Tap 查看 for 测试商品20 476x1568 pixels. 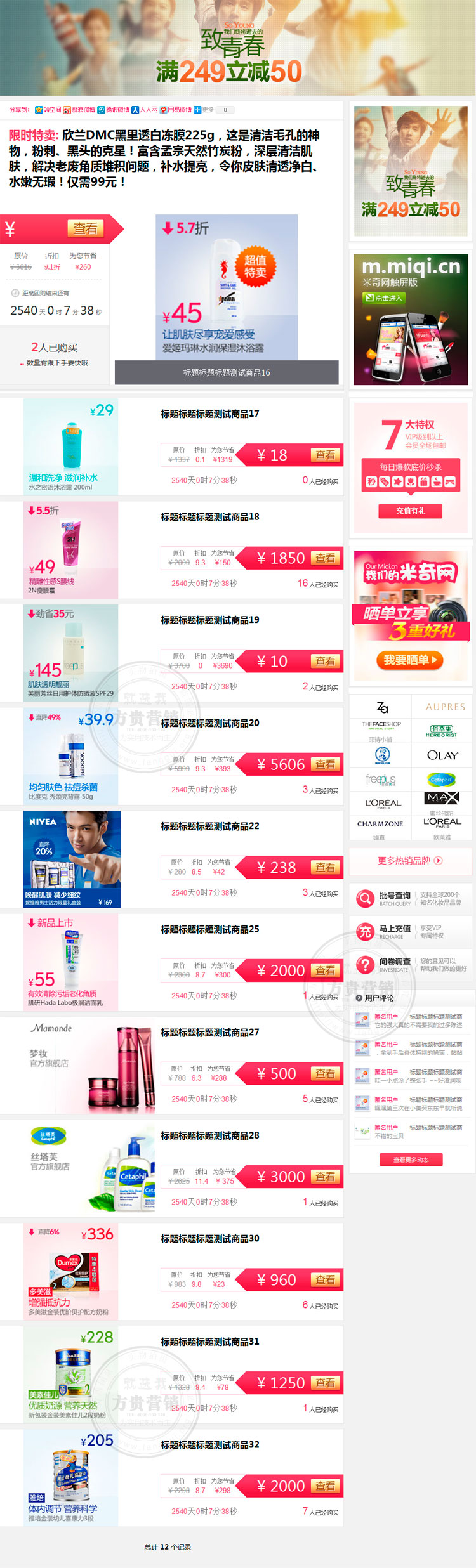[325, 764]
